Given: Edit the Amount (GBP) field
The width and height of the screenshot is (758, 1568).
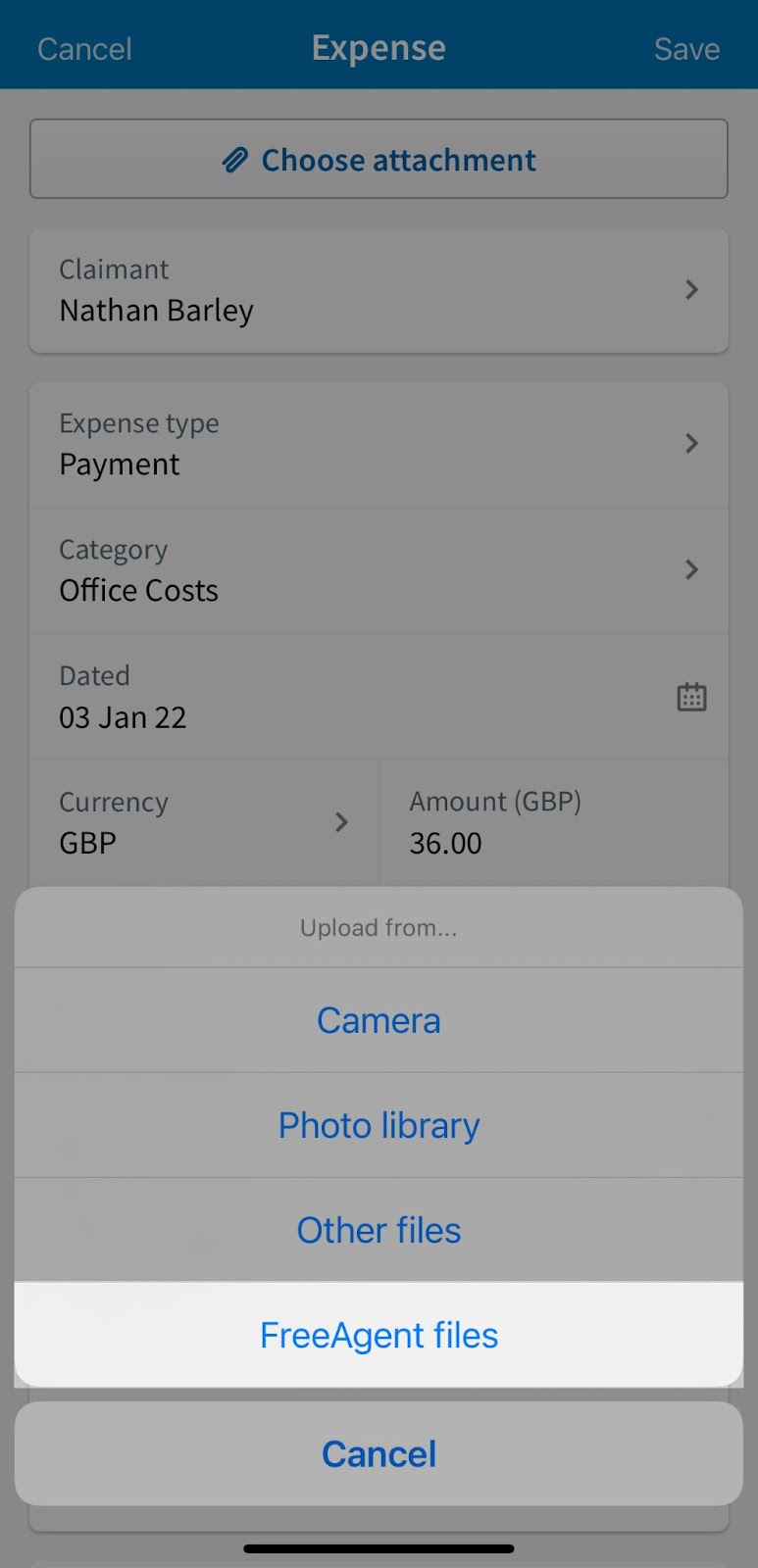Looking at the screenshot, I should click(x=553, y=823).
